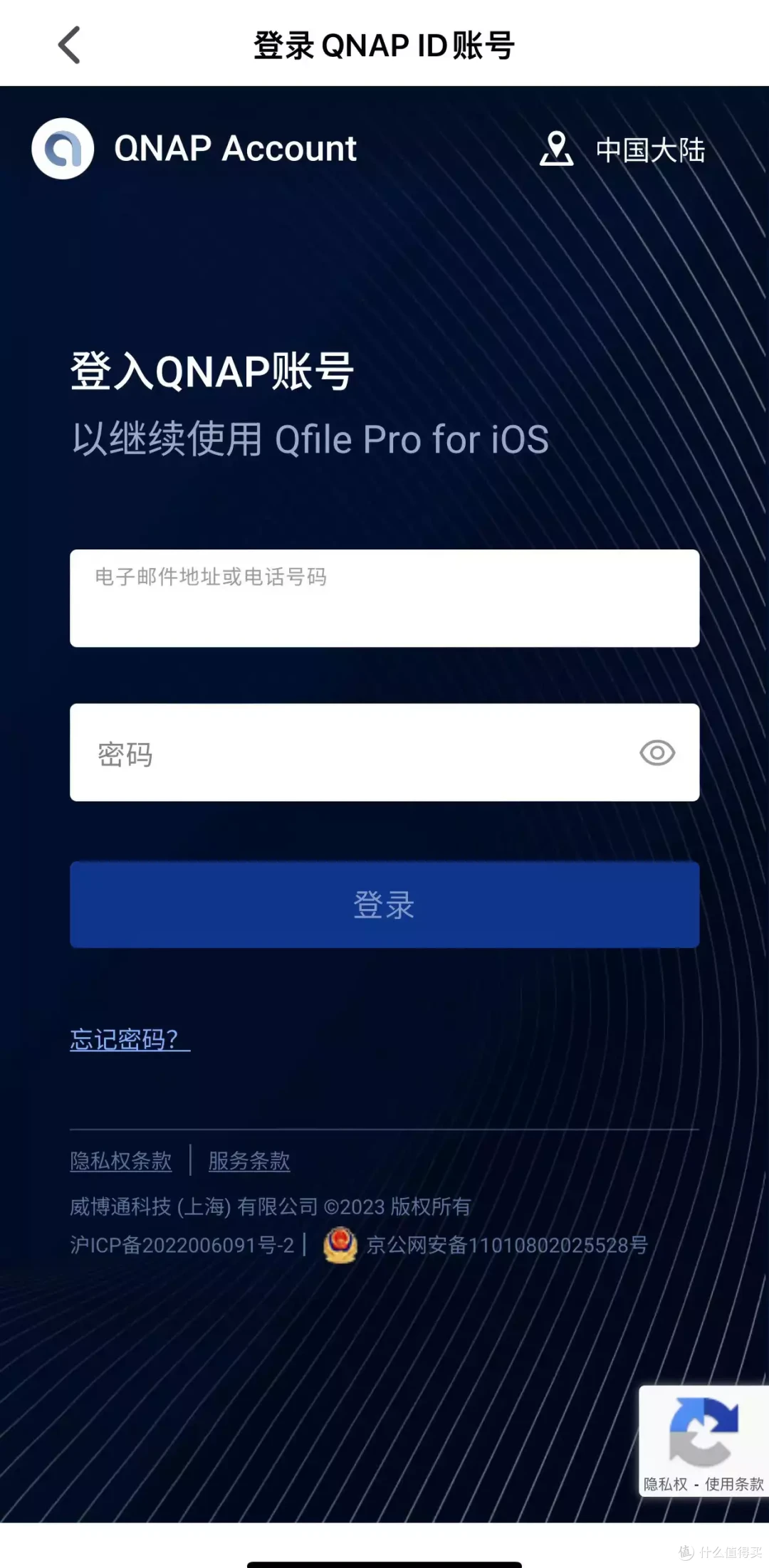This screenshot has height=1568, width=769.
Task: Focus the 电子邮件地址或电话号码 field
Action: [x=384, y=598]
